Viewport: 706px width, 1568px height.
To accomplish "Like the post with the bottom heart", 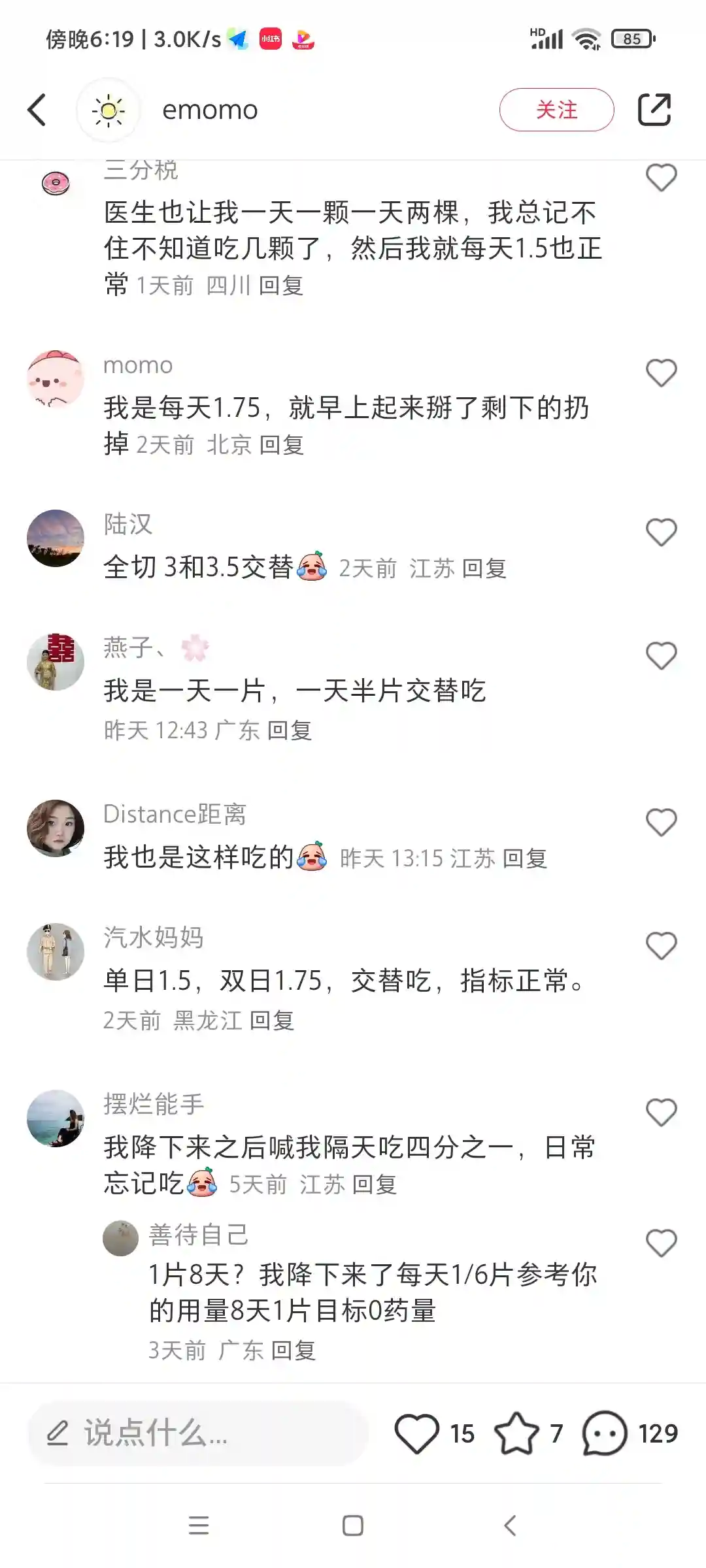I will [x=416, y=1433].
